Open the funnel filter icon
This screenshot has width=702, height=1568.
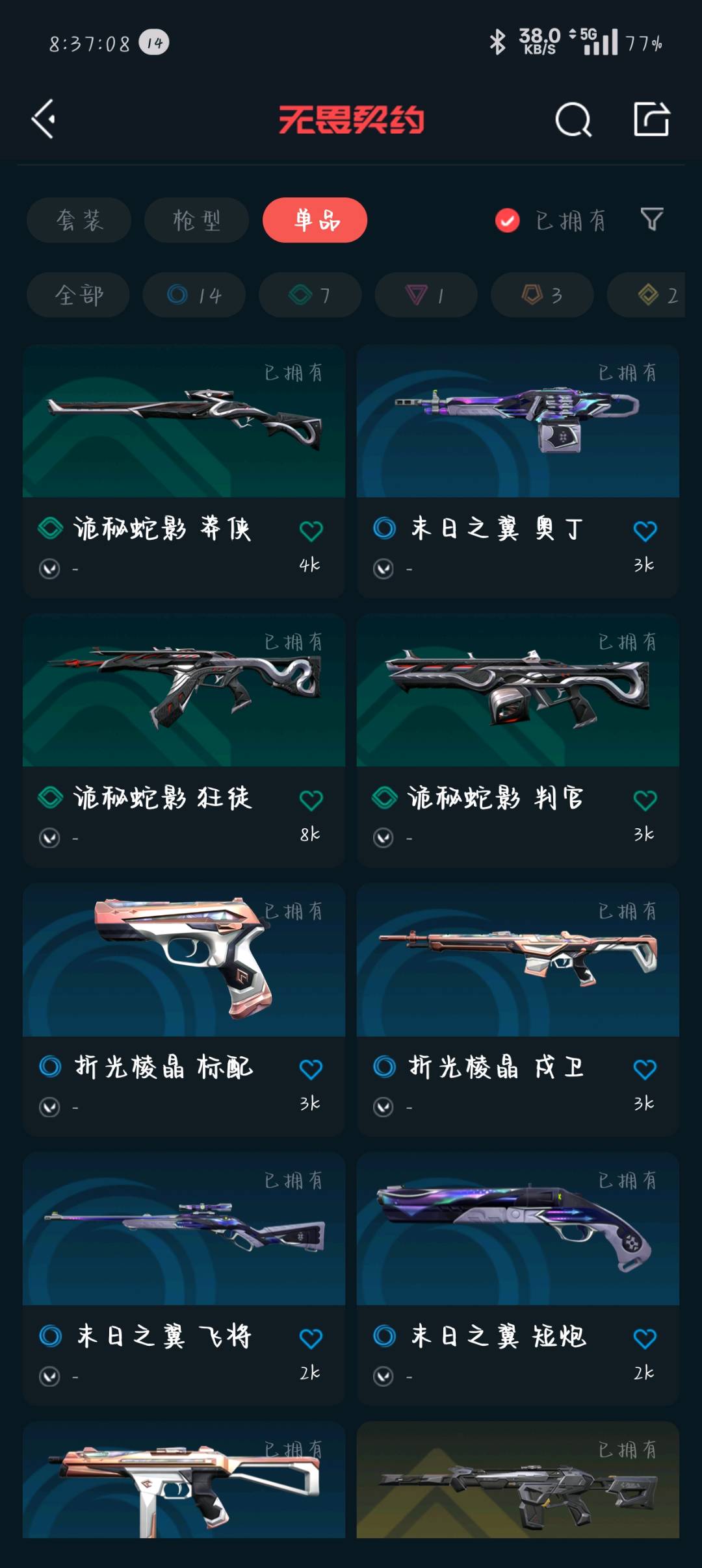pos(651,220)
